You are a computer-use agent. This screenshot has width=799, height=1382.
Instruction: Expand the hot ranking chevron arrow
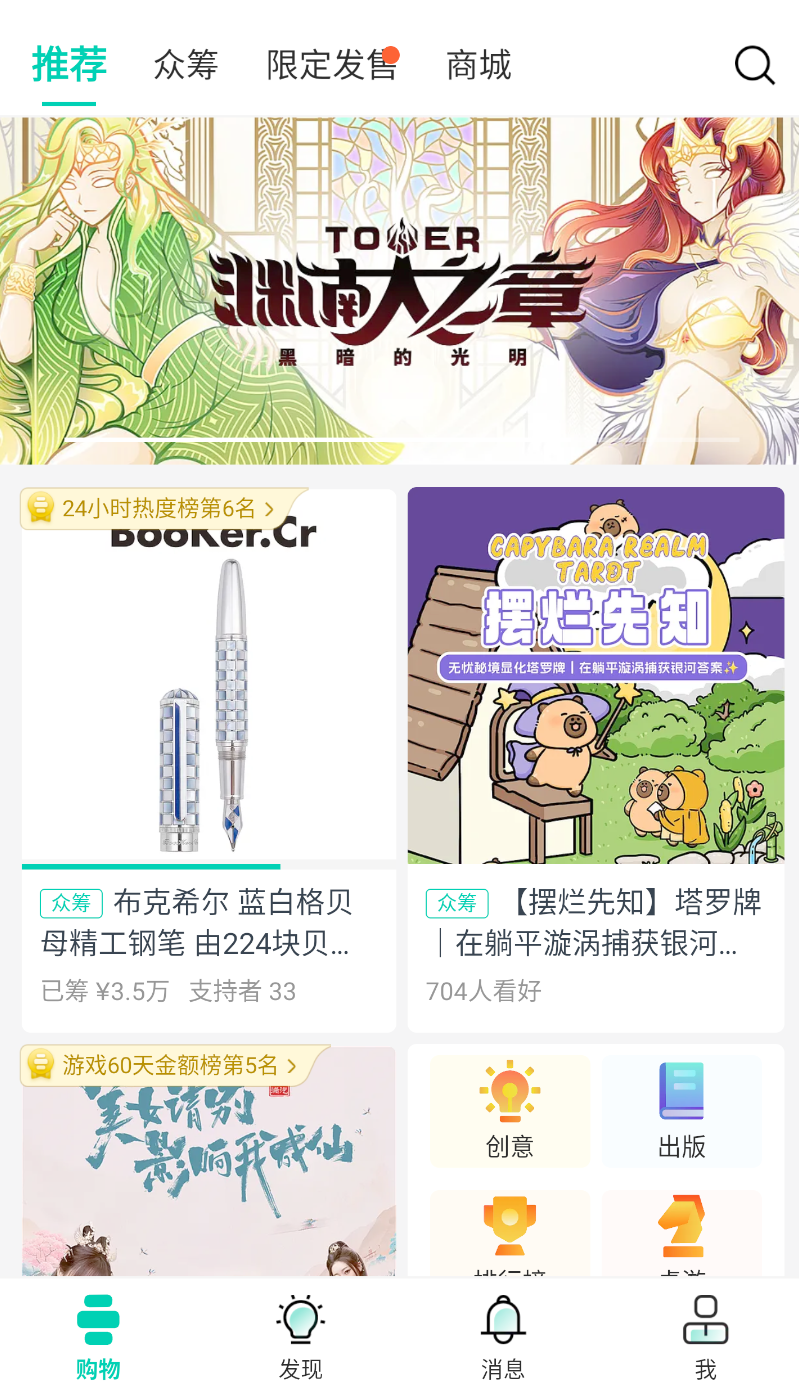pos(267,508)
